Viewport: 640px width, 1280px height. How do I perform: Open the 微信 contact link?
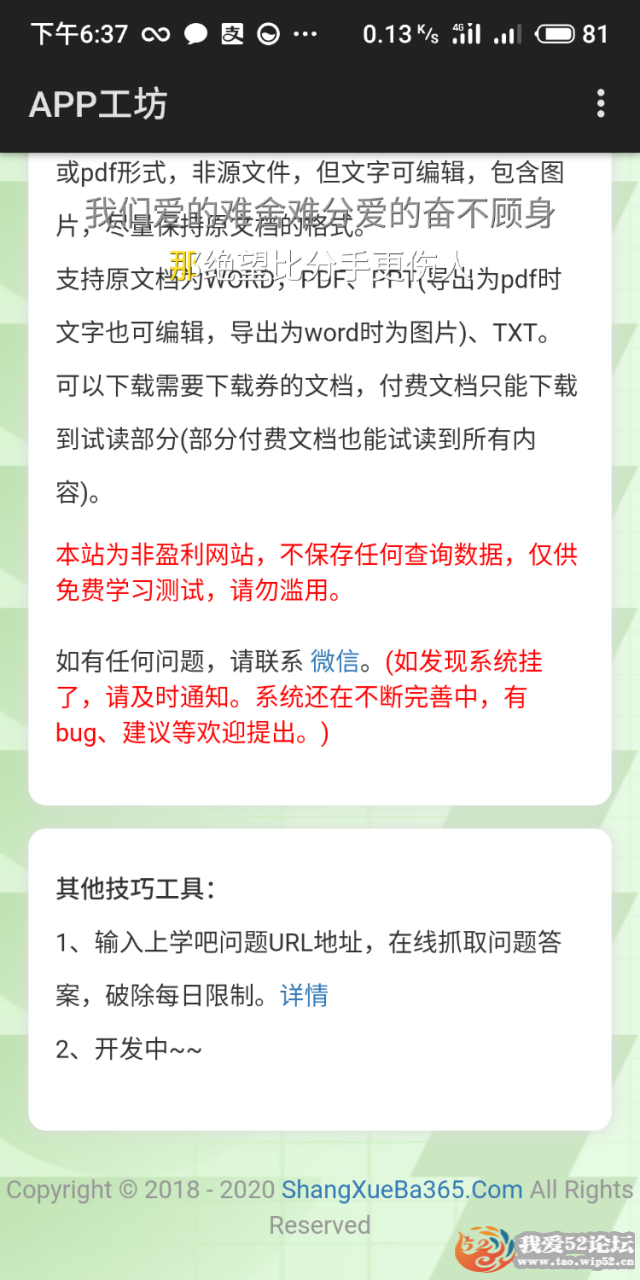(x=334, y=662)
